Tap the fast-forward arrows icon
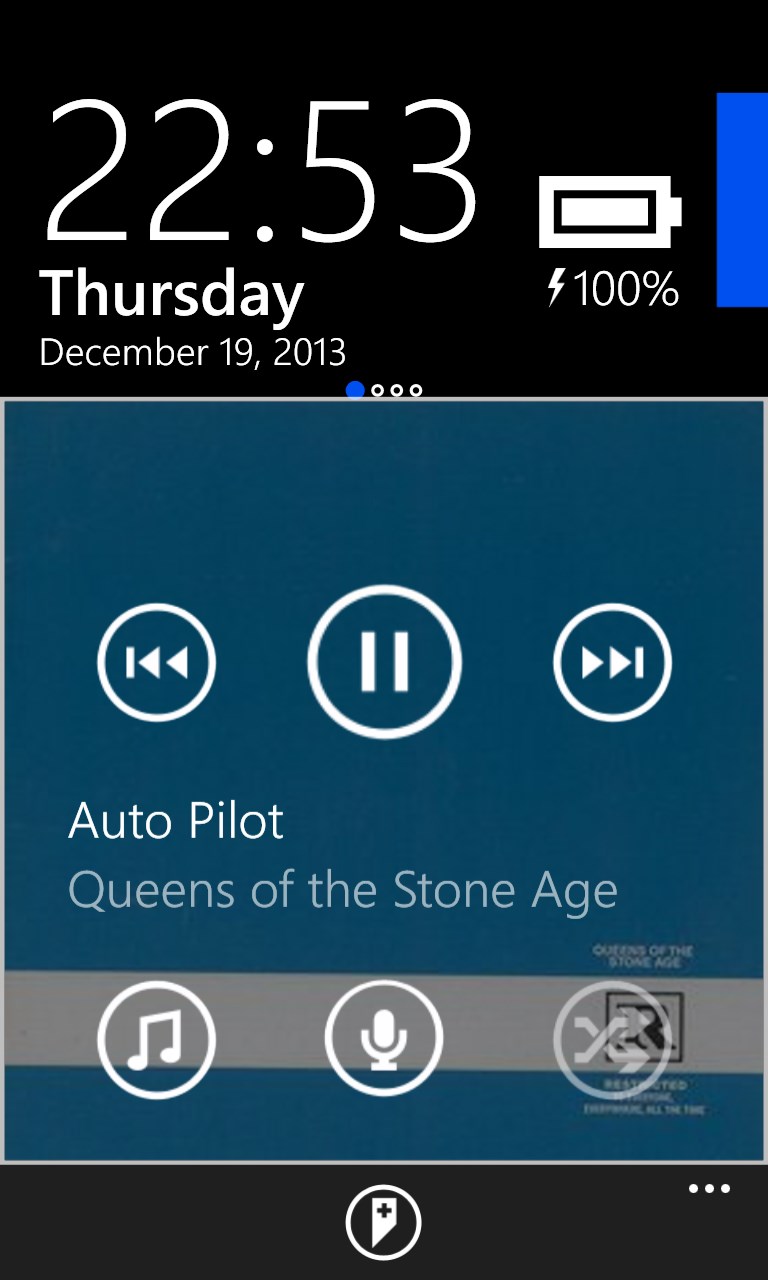The width and height of the screenshot is (768, 1280). click(613, 662)
